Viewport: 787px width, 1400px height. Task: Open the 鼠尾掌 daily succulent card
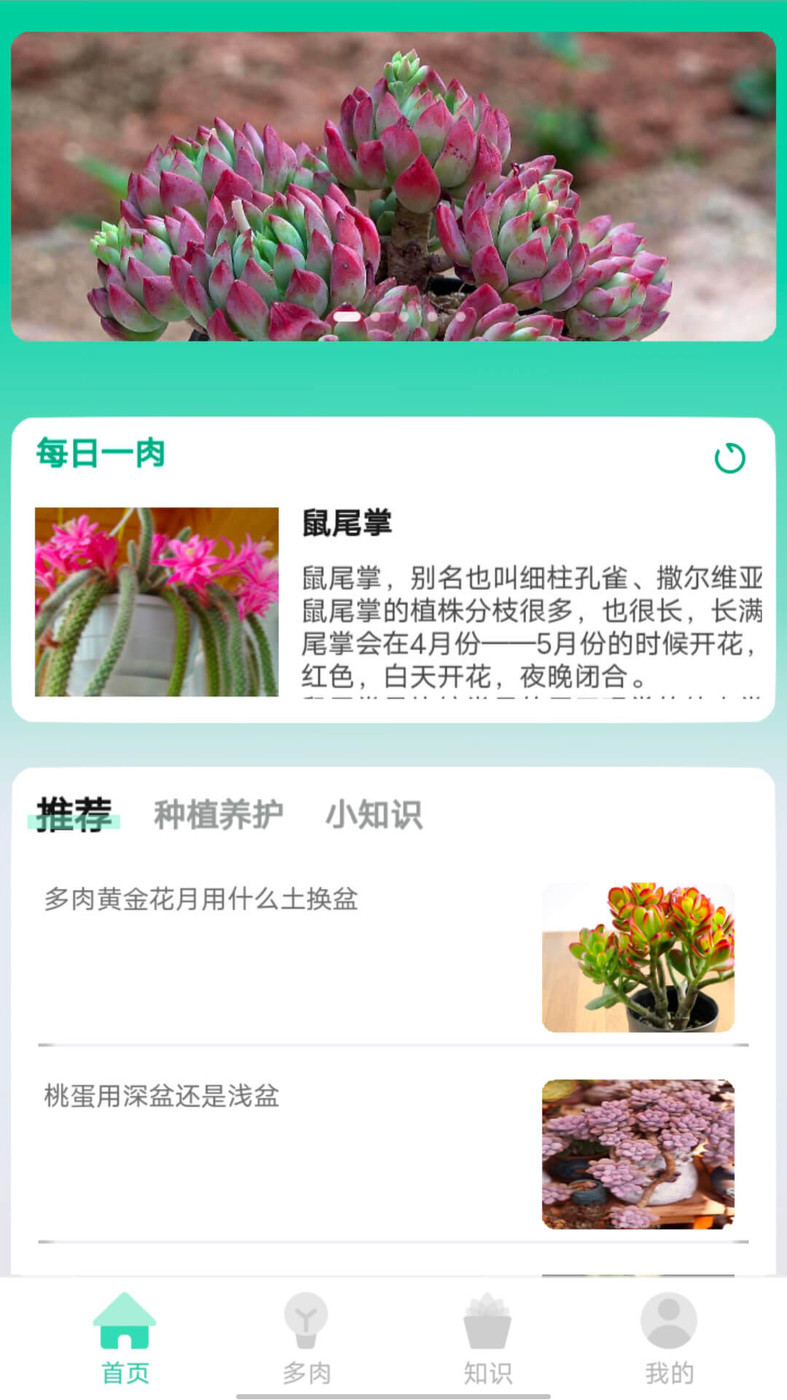pos(392,600)
